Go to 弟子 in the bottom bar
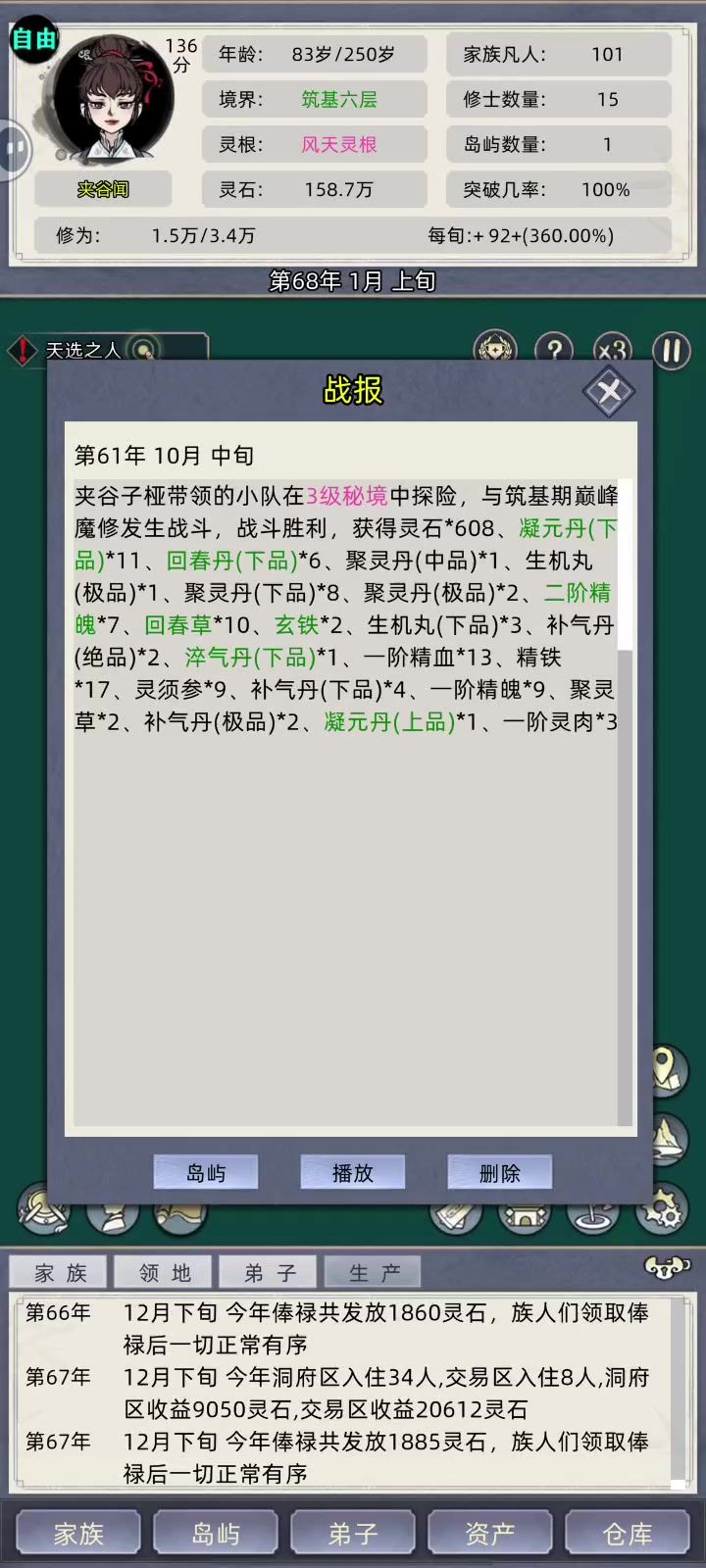This screenshot has width=706, height=1568. click(353, 1534)
